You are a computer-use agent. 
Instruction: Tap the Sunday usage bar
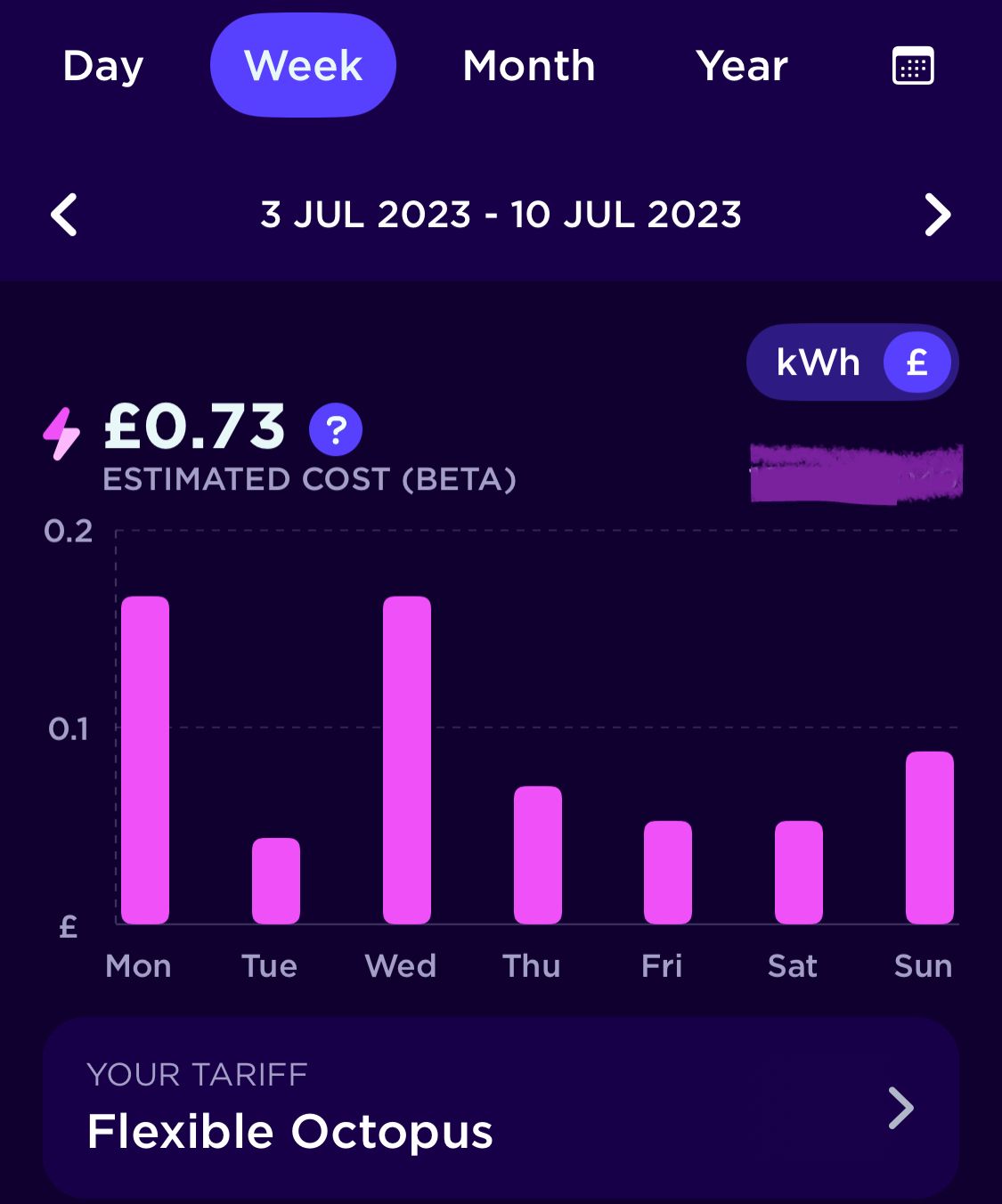[x=930, y=838]
